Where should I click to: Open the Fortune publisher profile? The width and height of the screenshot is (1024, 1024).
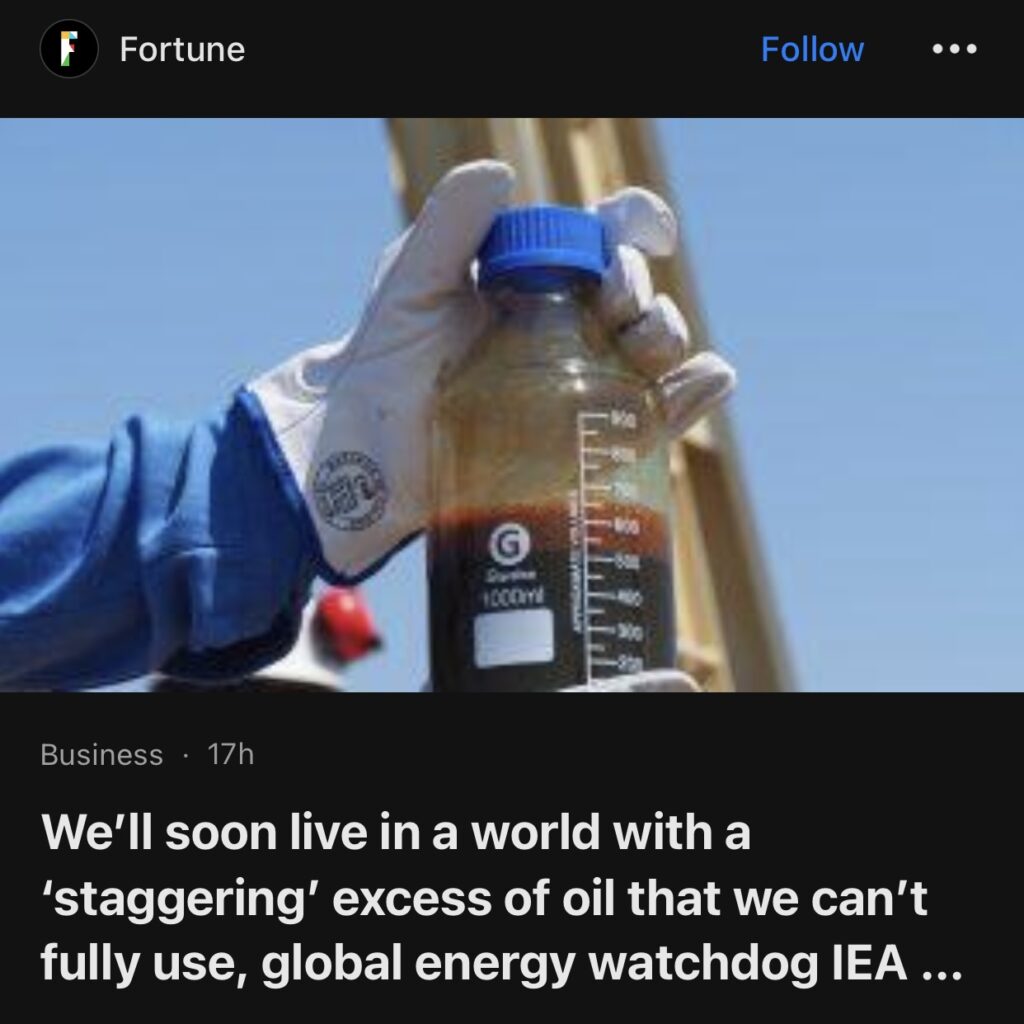tap(181, 50)
